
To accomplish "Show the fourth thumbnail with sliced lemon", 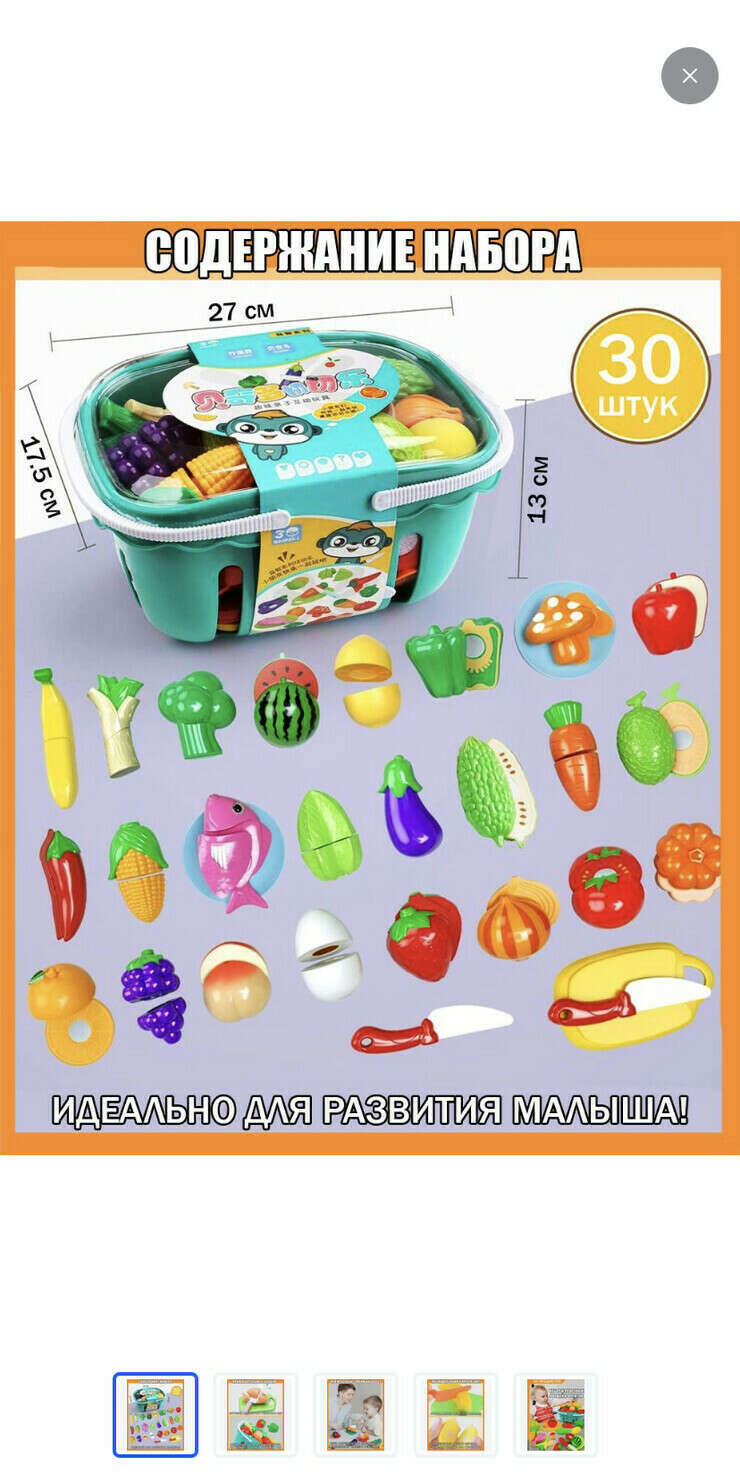I will click(x=455, y=1414).
